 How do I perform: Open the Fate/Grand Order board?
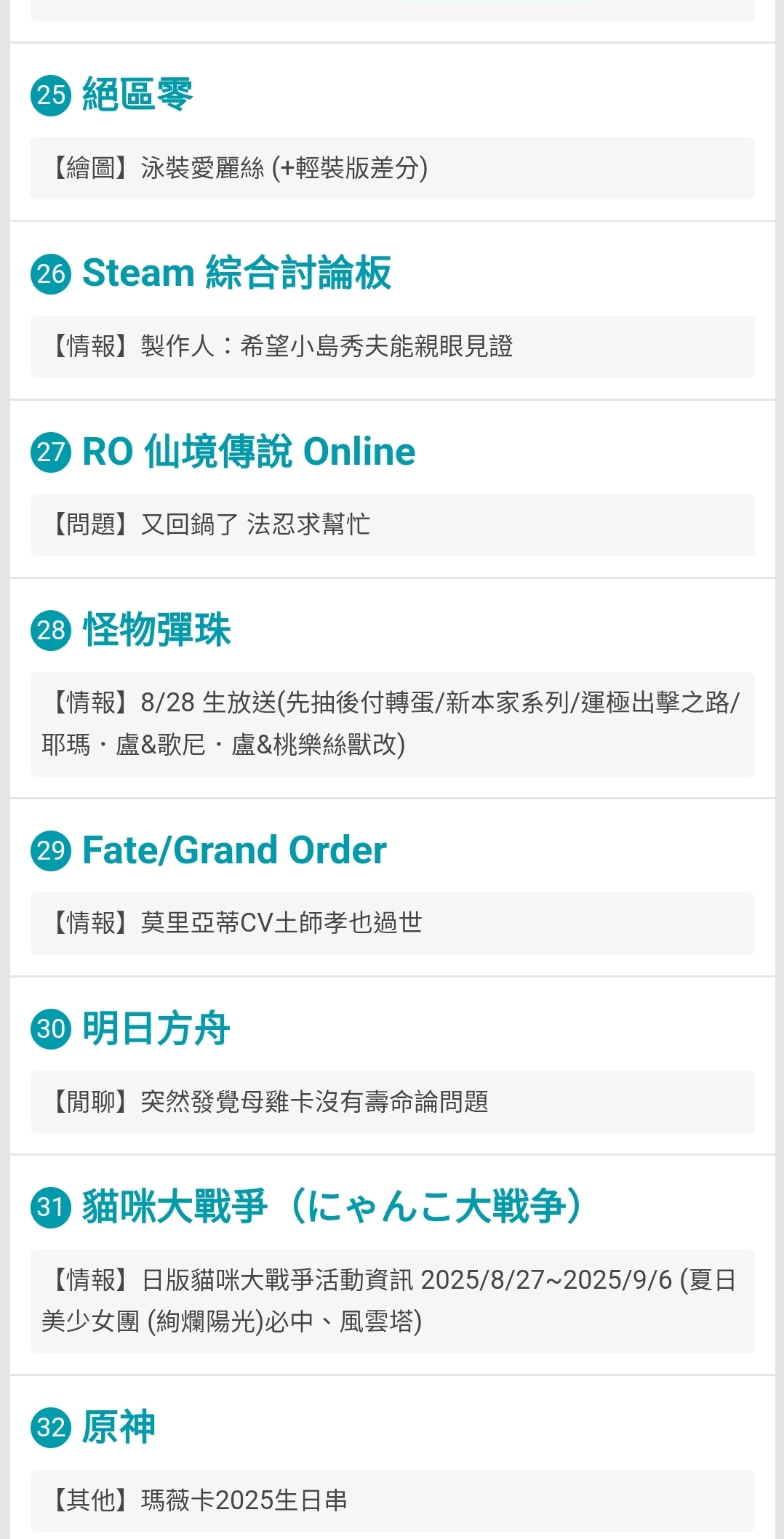[x=234, y=850]
